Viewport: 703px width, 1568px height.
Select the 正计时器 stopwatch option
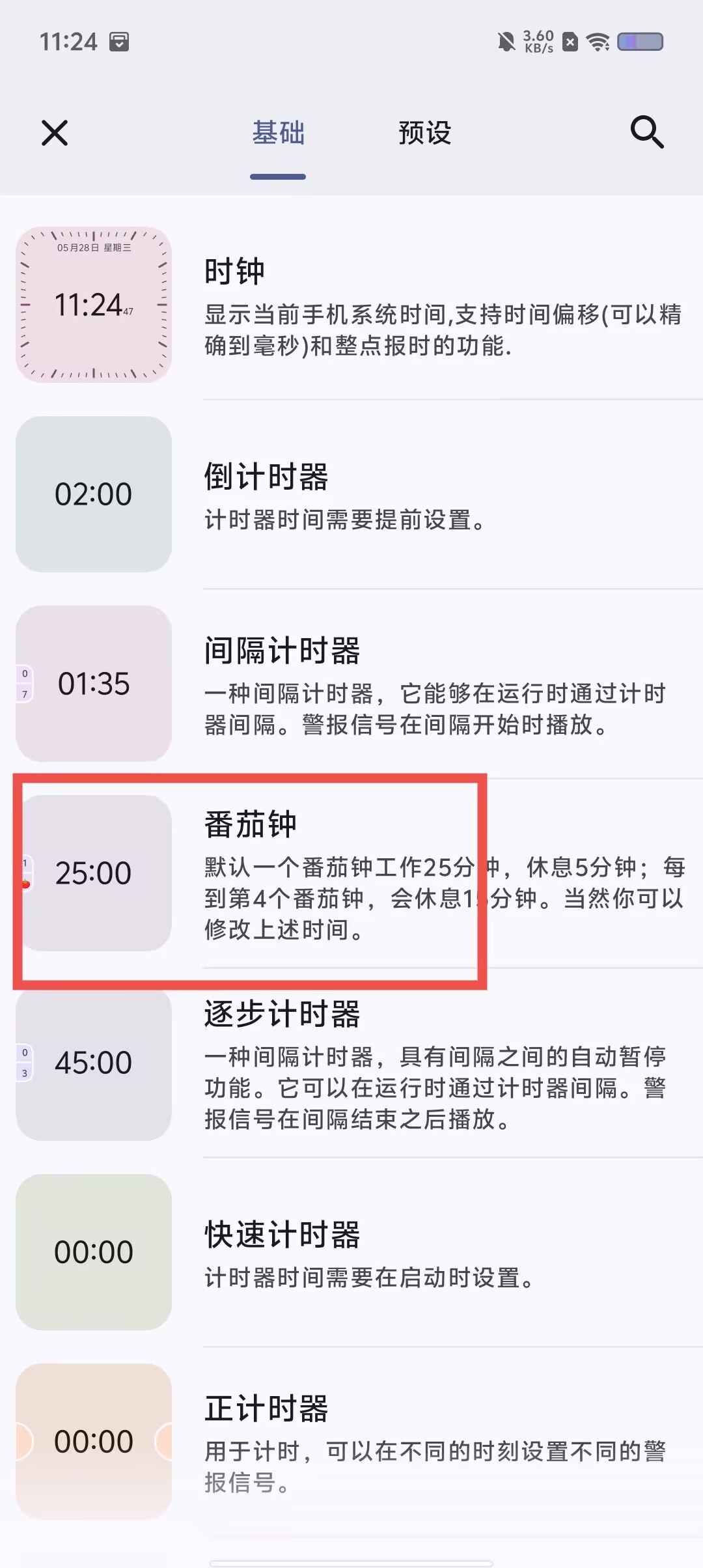pos(351,1442)
